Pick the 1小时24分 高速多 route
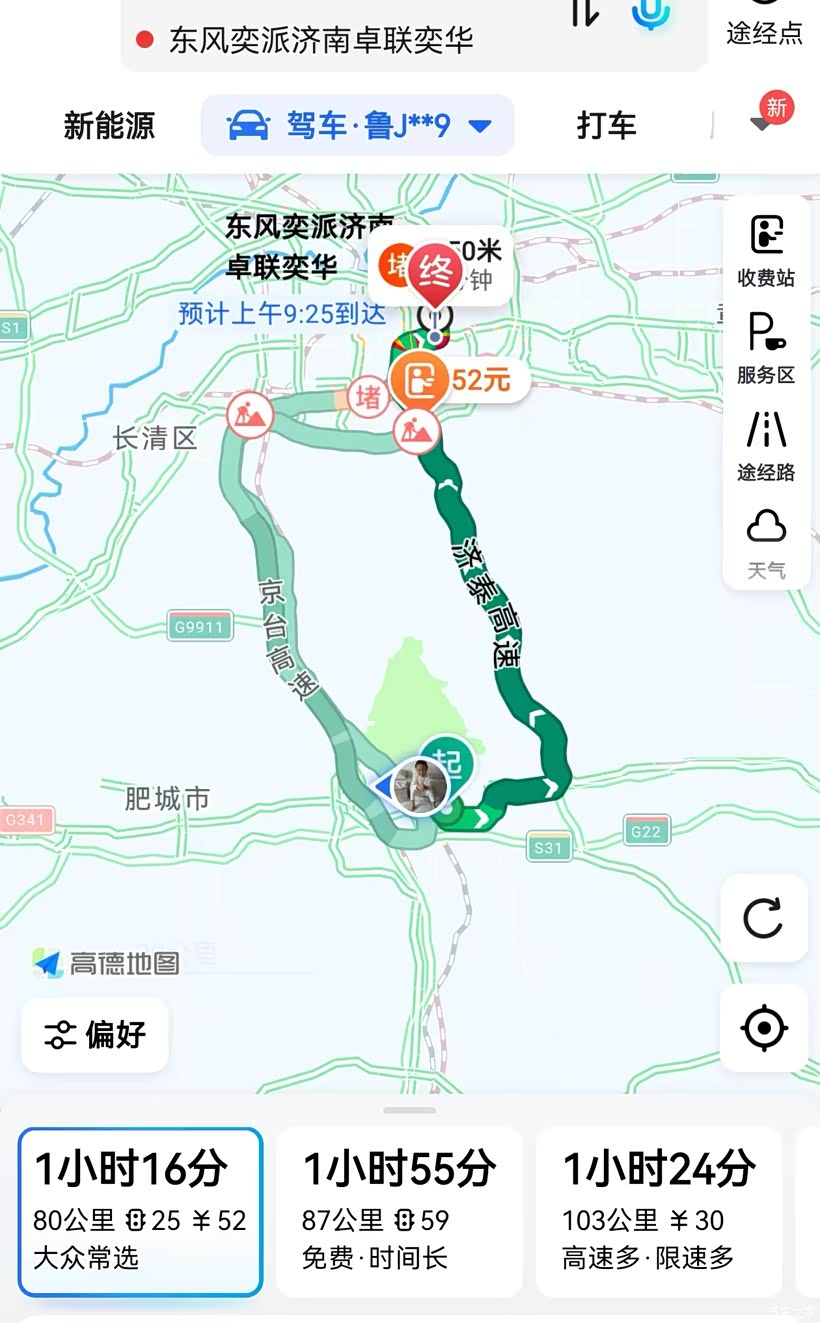Image resolution: width=820 pixels, height=1323 pixels. click(659, 1211)
